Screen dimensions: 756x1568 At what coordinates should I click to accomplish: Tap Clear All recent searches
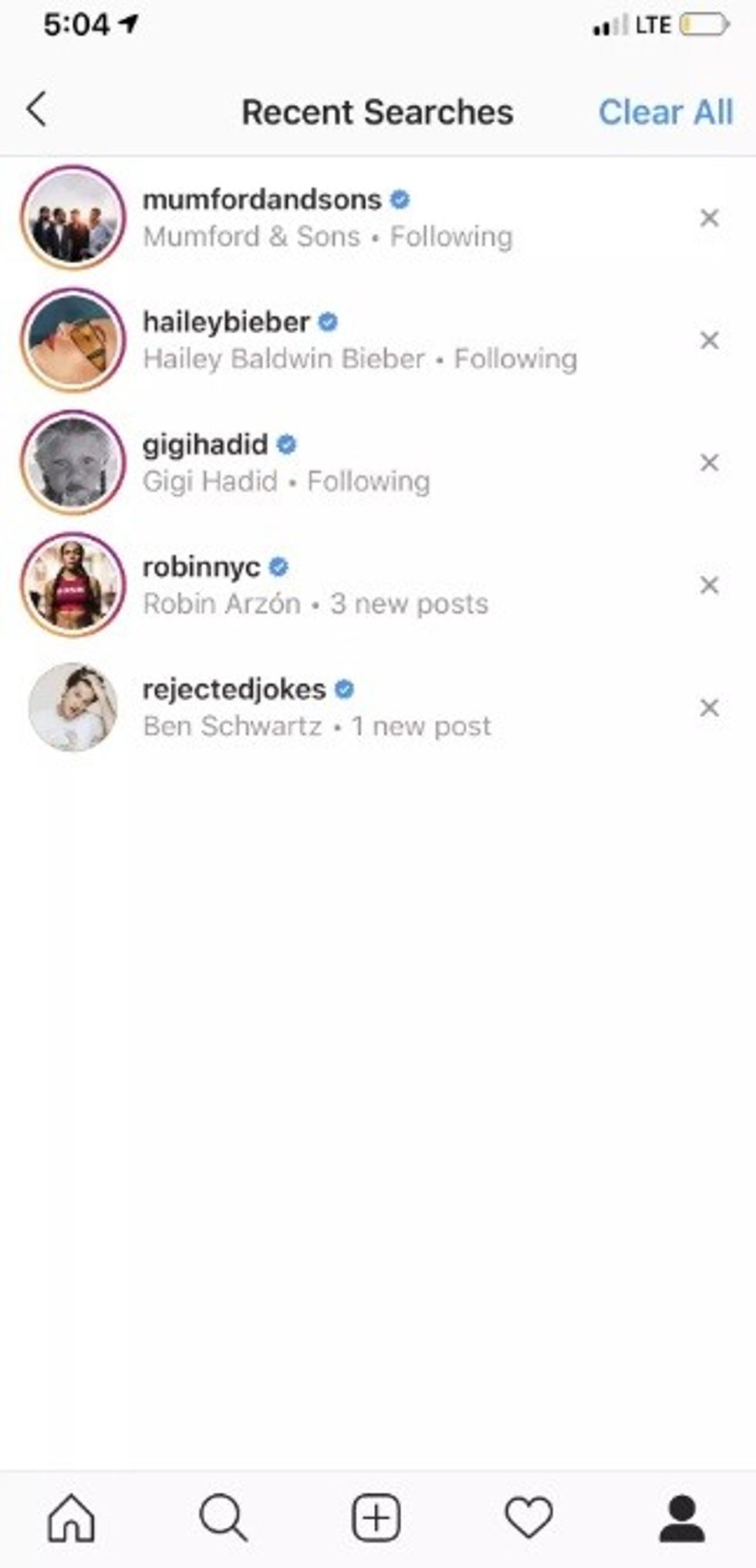click(x=665, y=113)
